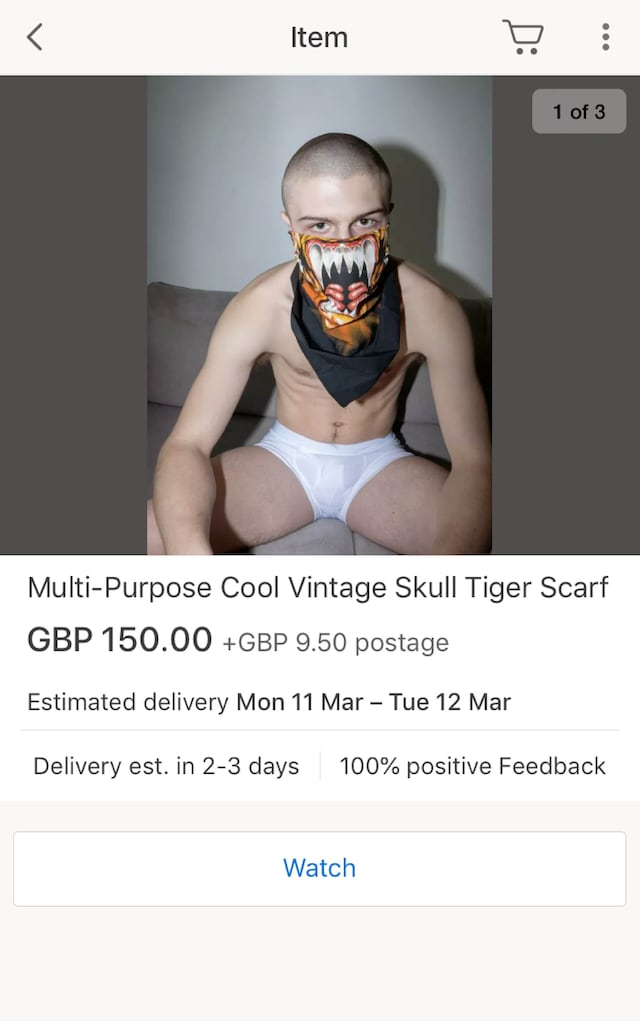Open the scarf listing photo
The width and height of the screenshot is (640, 1021).
coord(319,315)
